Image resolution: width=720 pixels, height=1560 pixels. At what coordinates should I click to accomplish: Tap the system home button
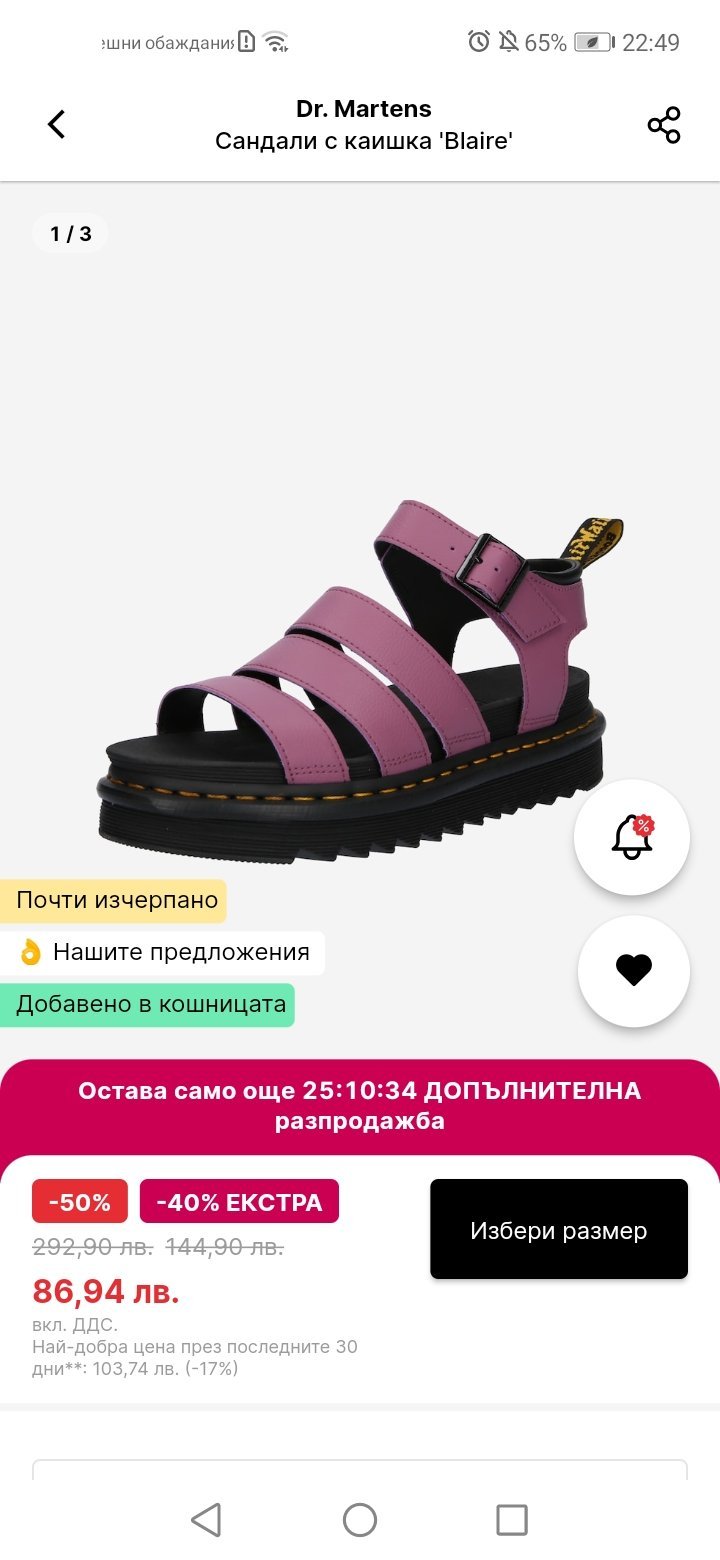click(360, 1520)
